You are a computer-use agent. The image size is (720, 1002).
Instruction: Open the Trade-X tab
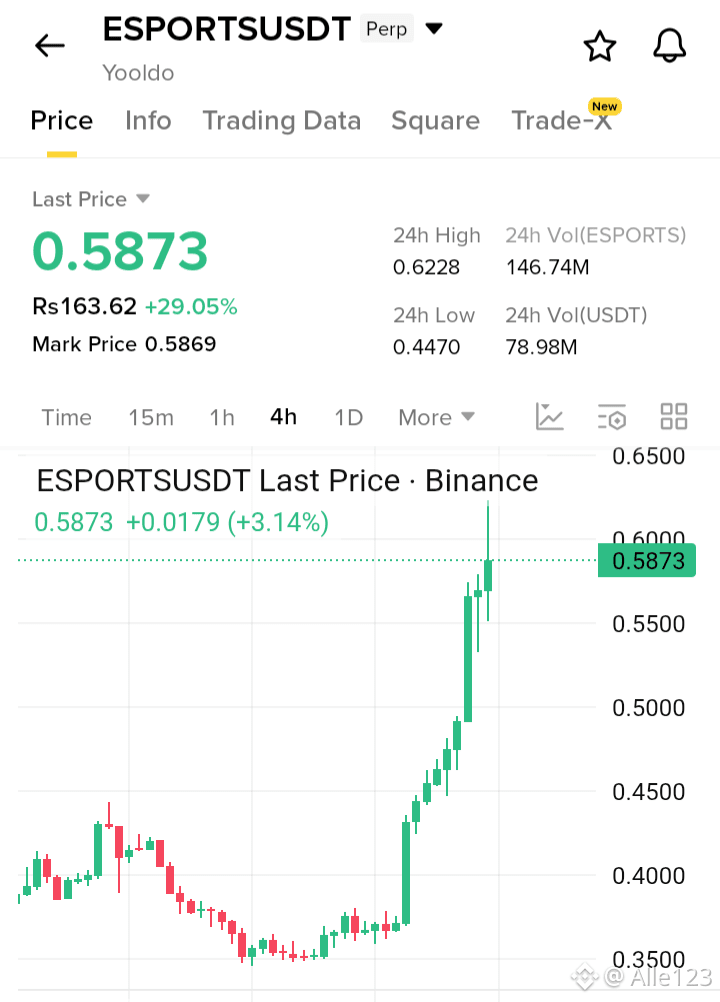click(562, 121)
